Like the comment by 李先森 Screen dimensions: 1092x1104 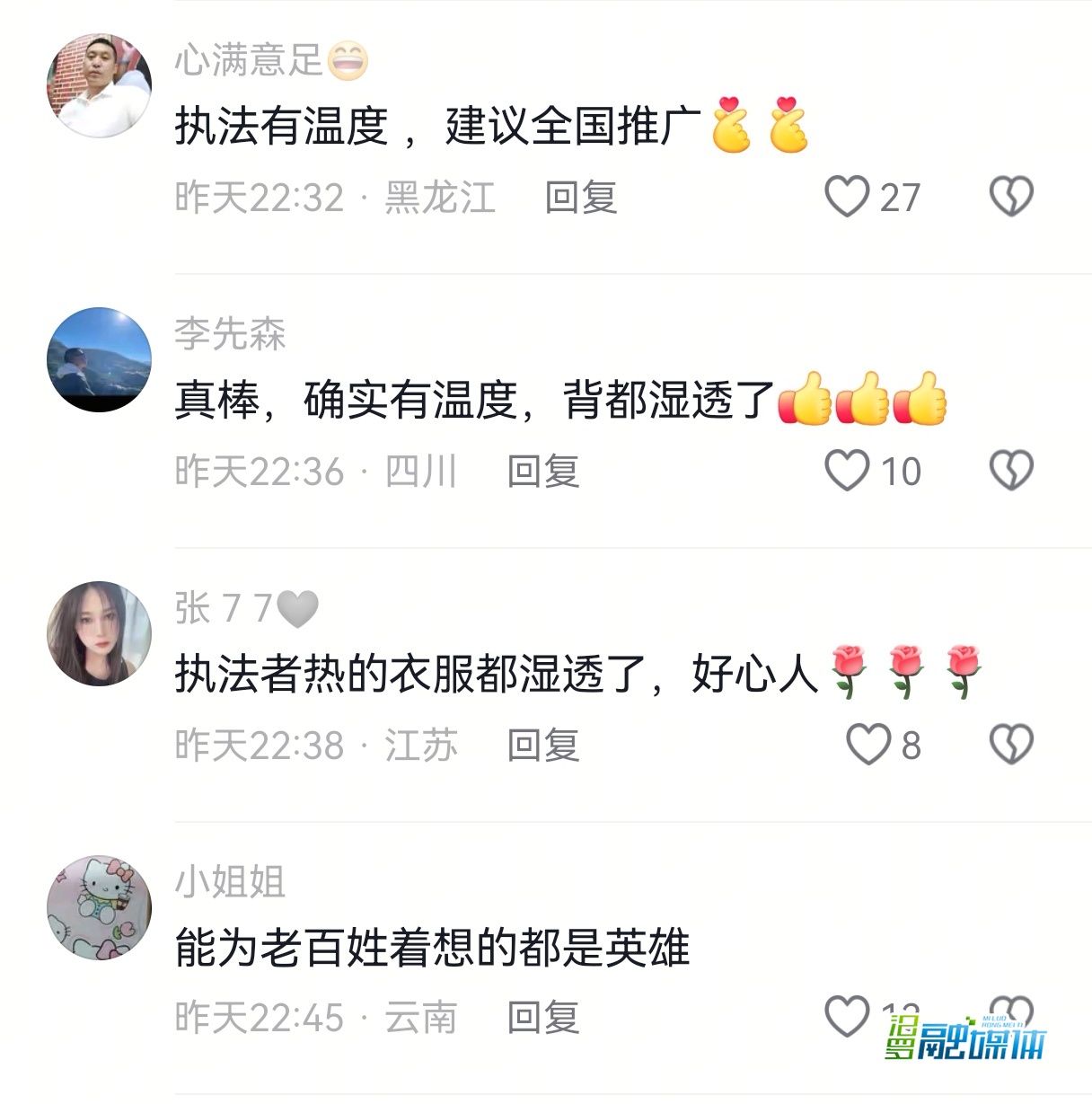(847, 471)
